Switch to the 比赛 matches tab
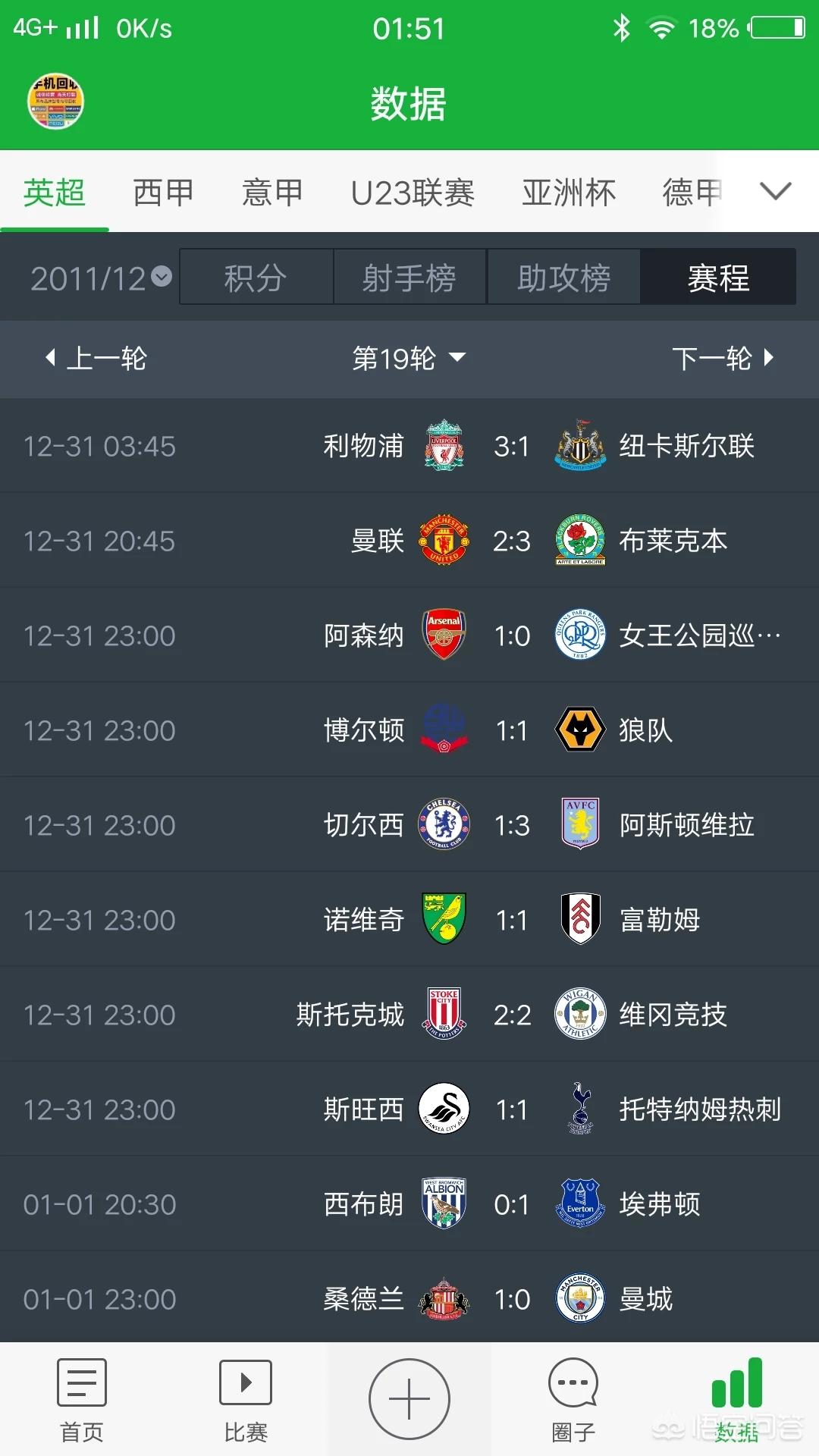The height and width of the screenshot is (1456, 819). pyautogui.click(x=246, y=1400)
